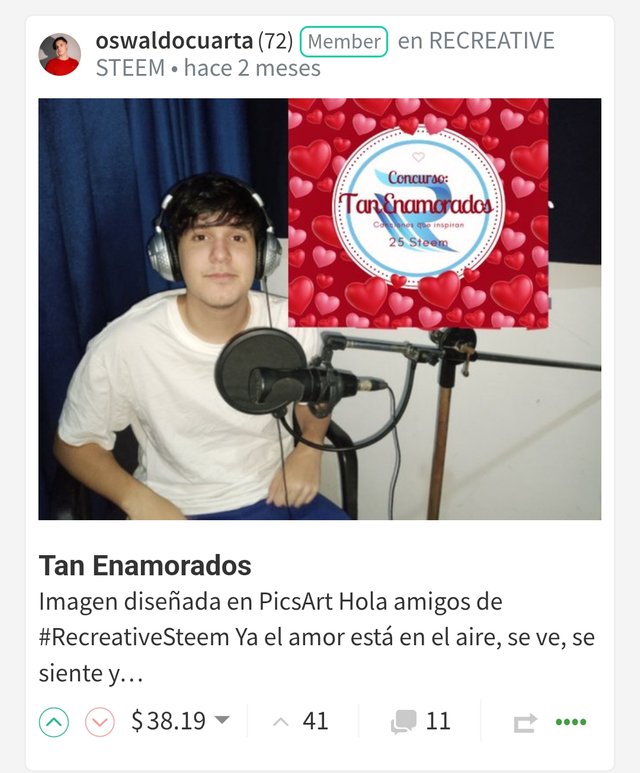Open the 11 comments
Screen dimensions: 640x773
tap(421, 721)
